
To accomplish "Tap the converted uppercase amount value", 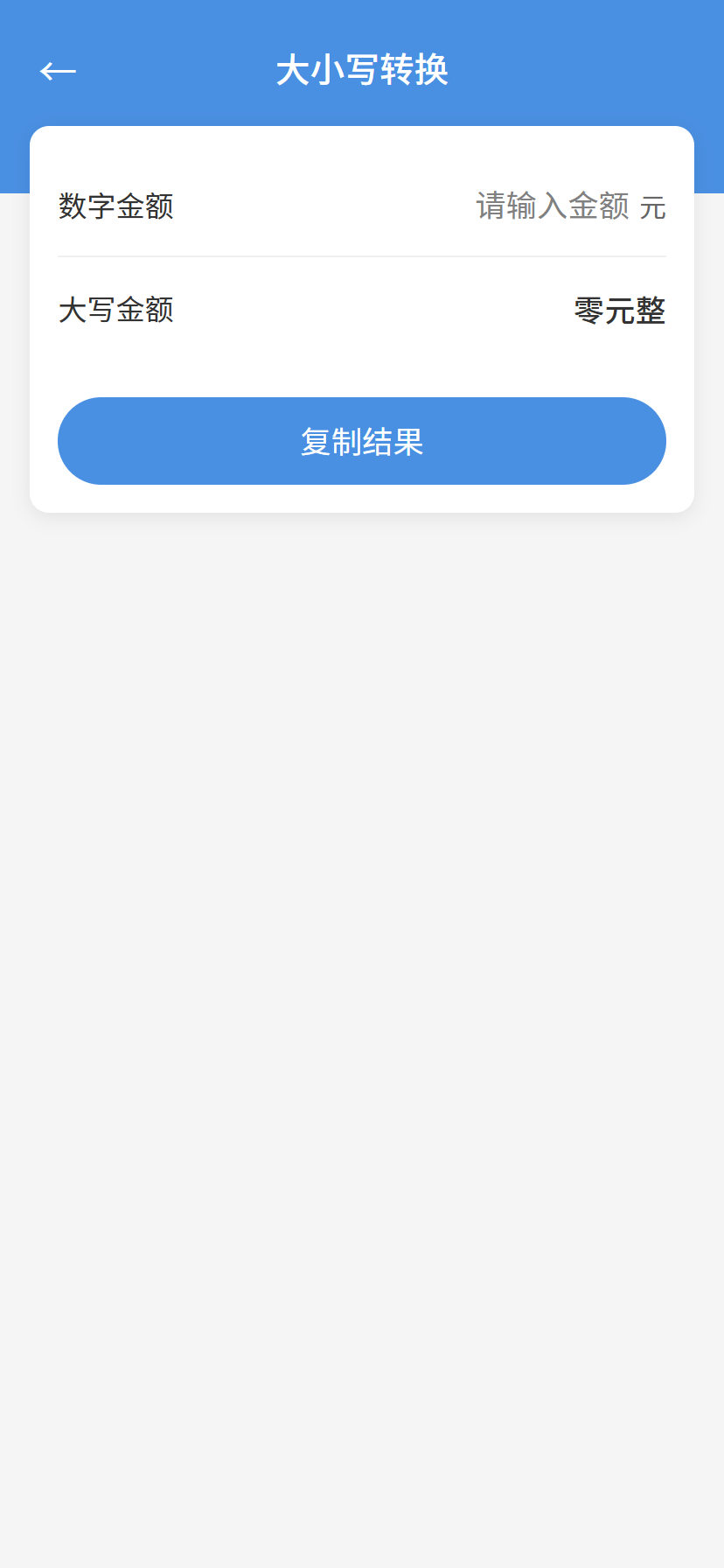I will [x=621, y=310].
